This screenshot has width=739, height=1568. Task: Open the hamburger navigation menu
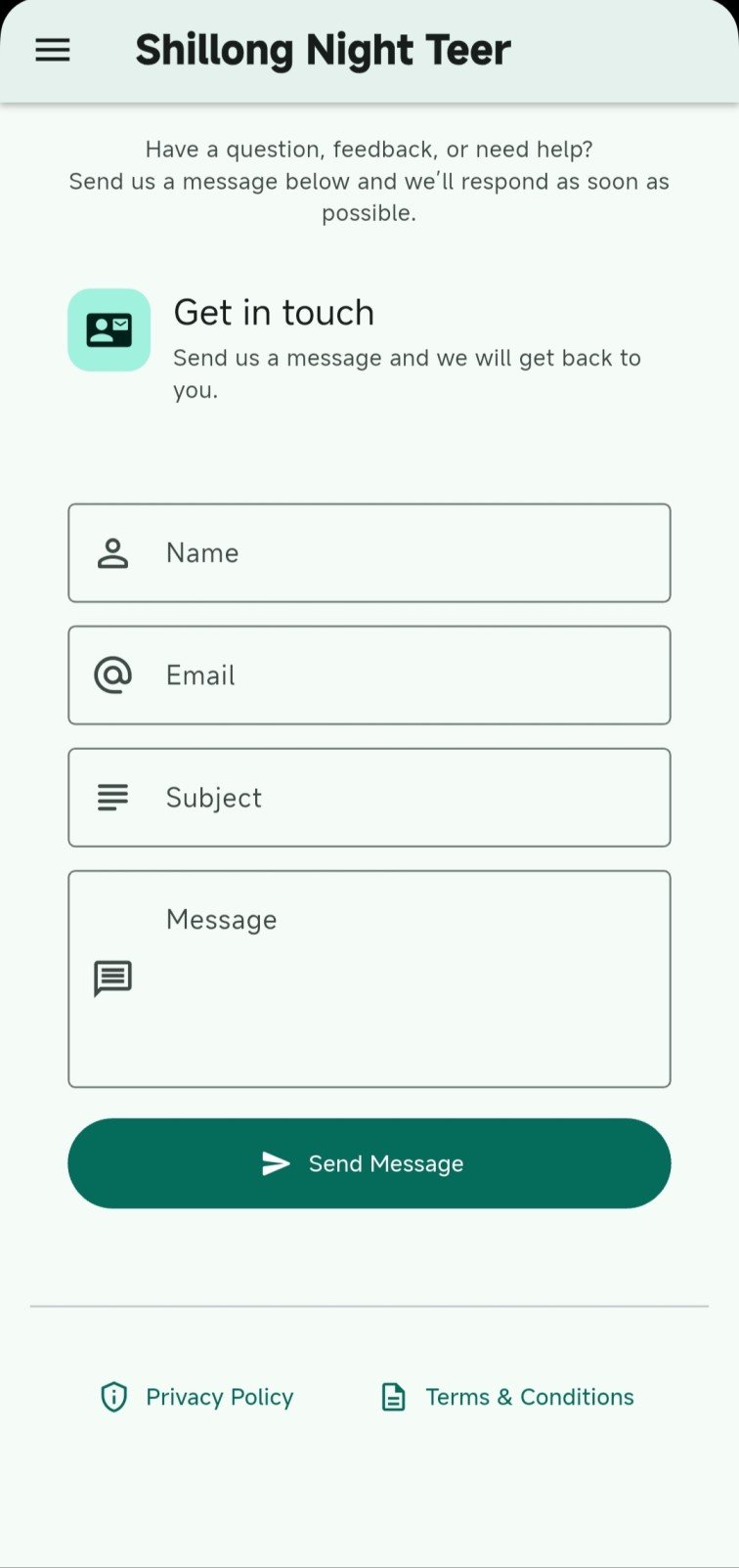[52, 50]
